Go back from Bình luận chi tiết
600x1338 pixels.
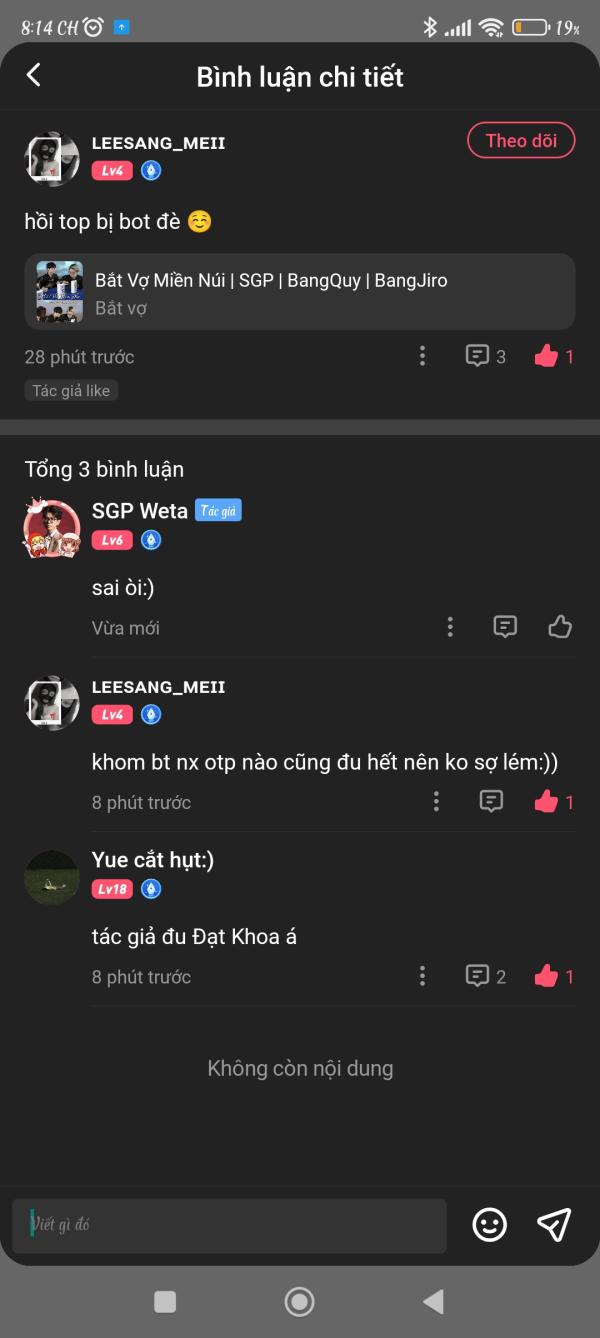click(x=34, y=75)
